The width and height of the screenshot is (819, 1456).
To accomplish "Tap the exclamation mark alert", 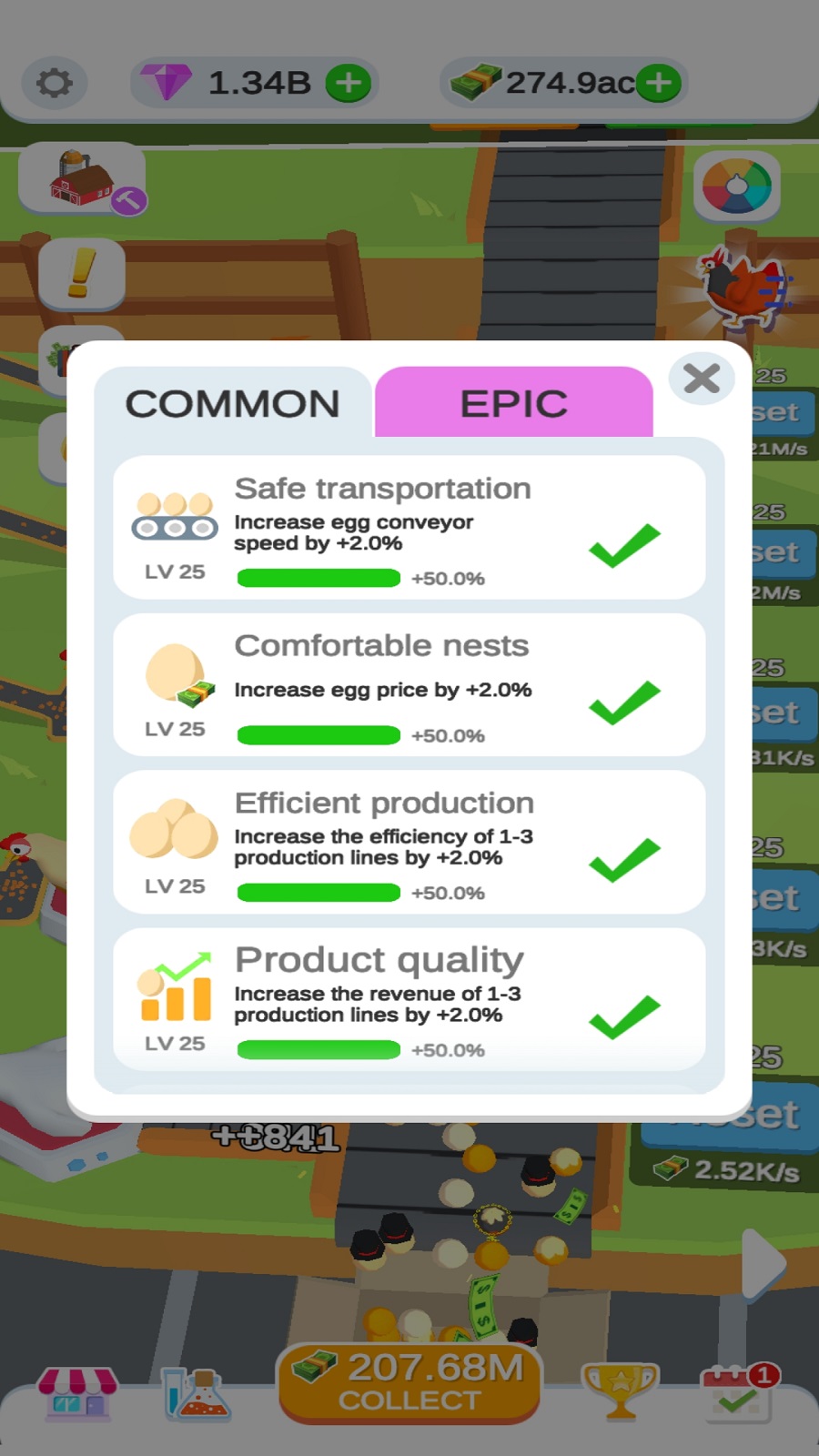I will [x=82, y=273].
